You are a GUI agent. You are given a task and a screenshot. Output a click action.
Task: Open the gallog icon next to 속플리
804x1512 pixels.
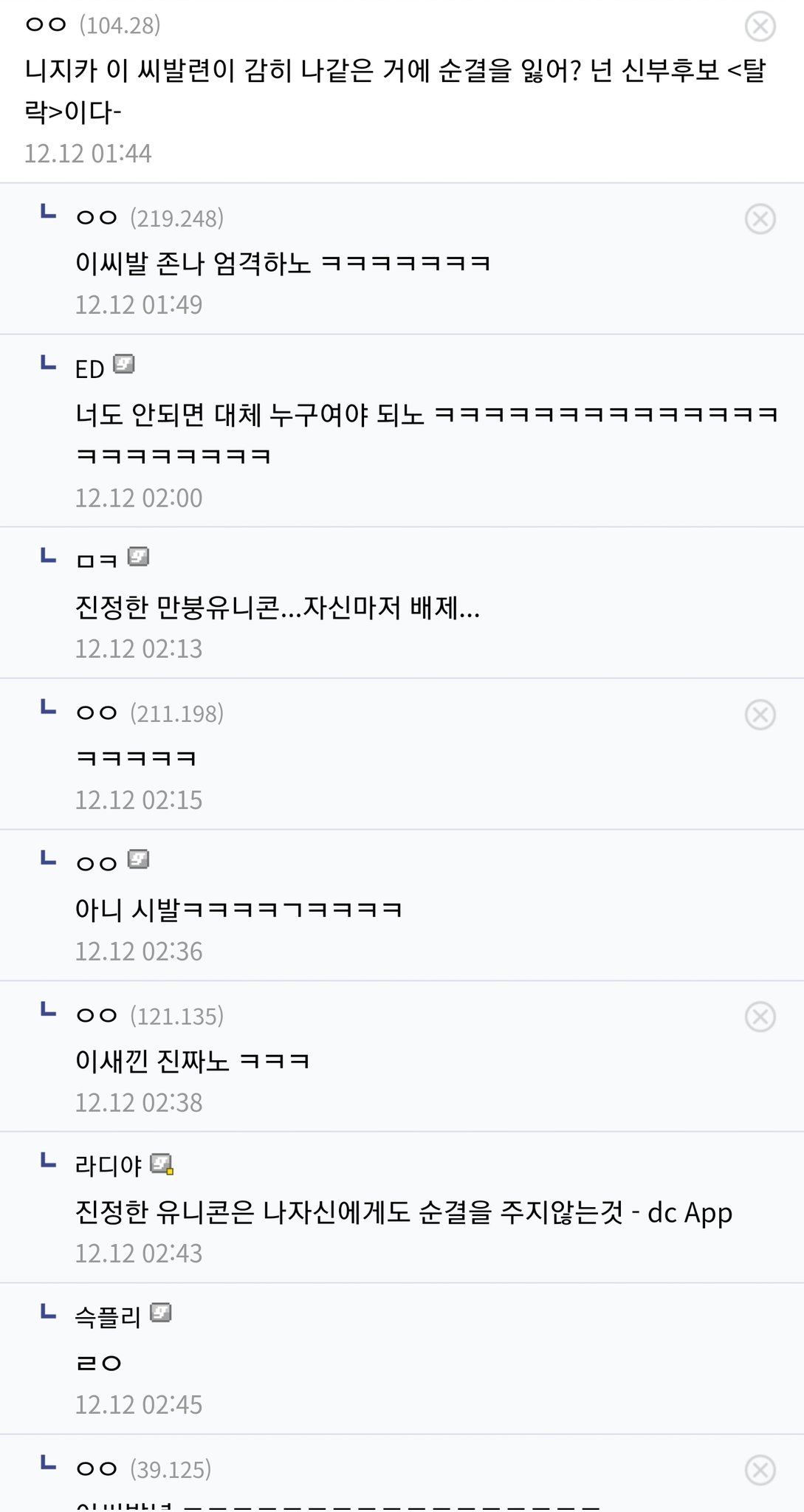click(x=160, y=1313)
